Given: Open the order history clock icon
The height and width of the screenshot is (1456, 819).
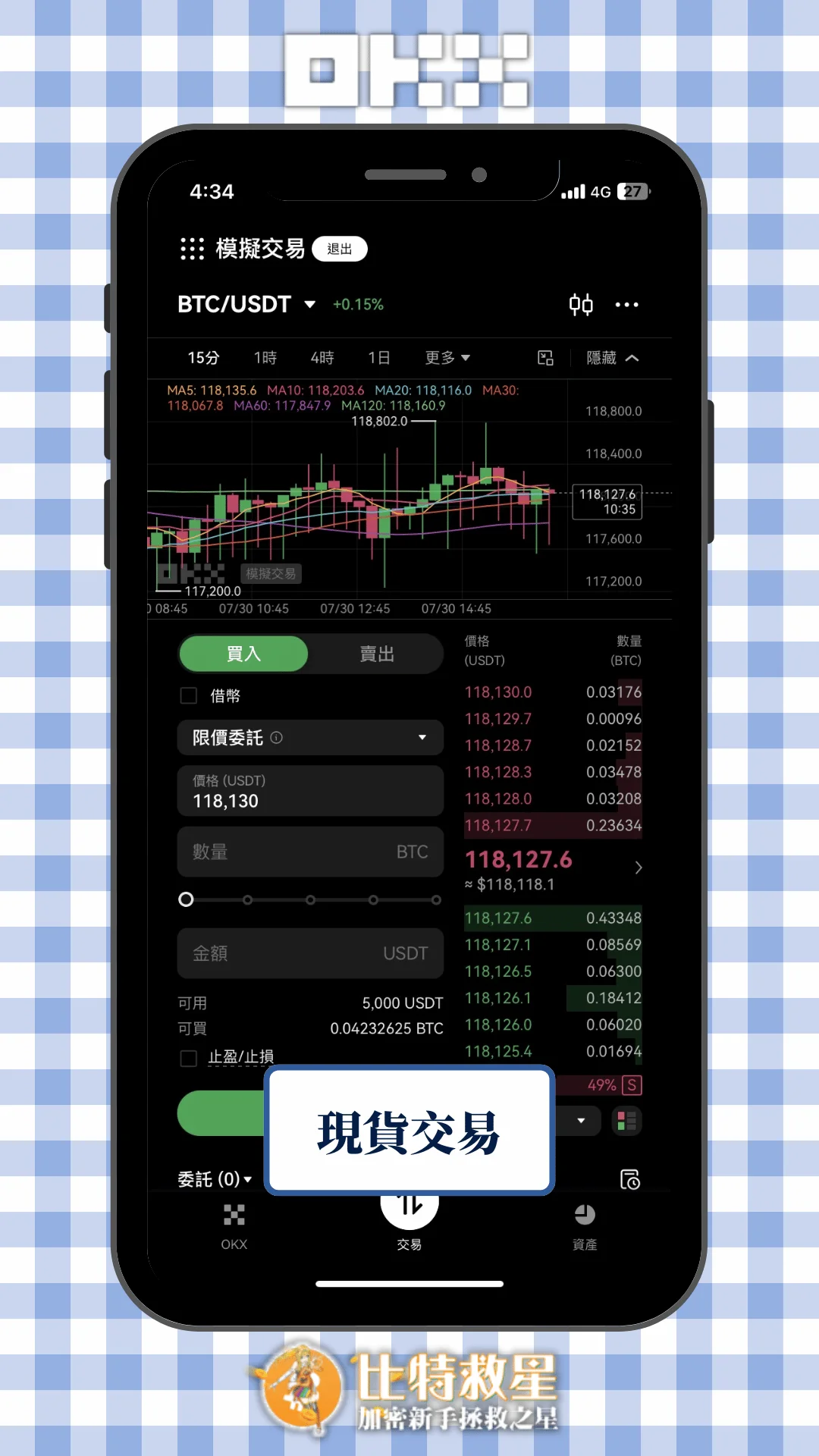Looking at the screenshot, I should (629, 1179).
